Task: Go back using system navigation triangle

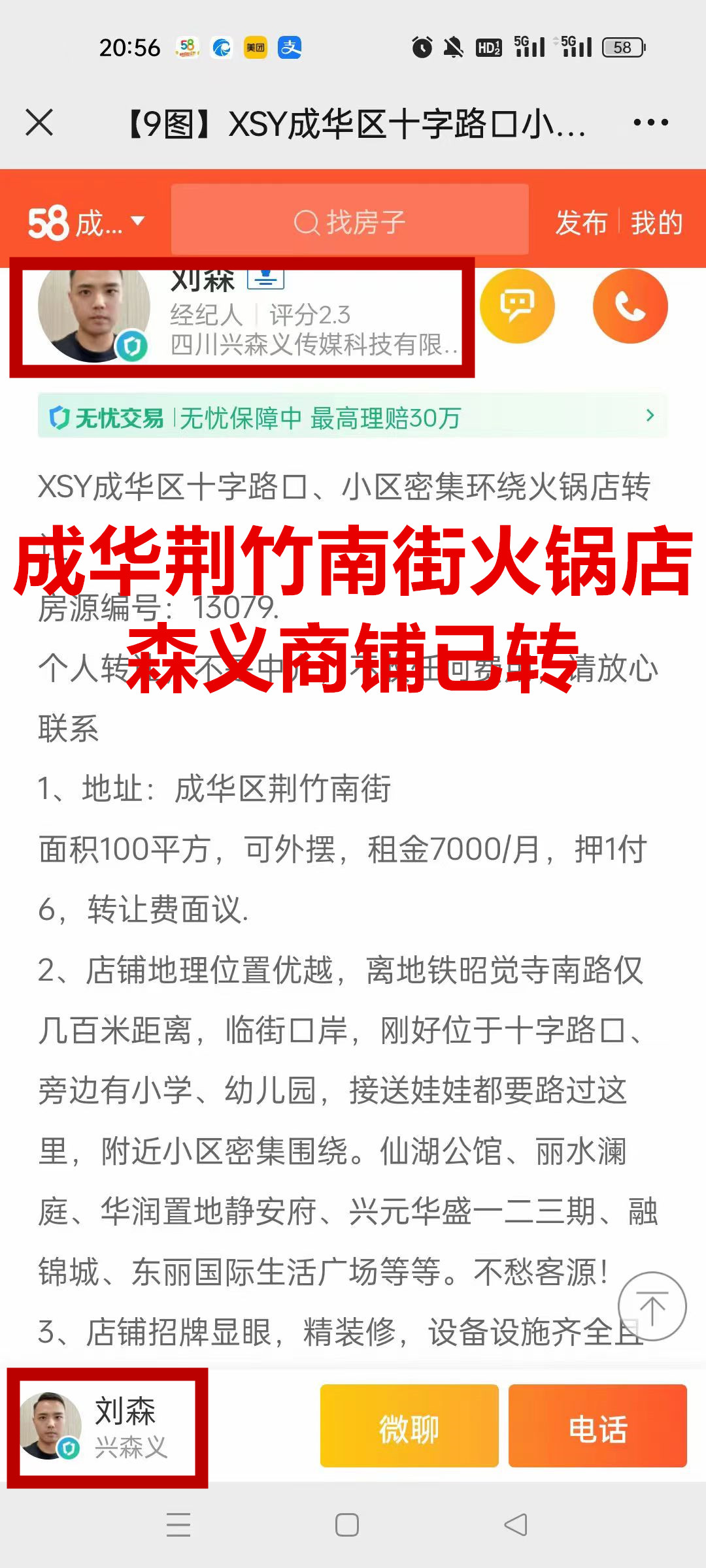Action: (x=516, y=1525)
